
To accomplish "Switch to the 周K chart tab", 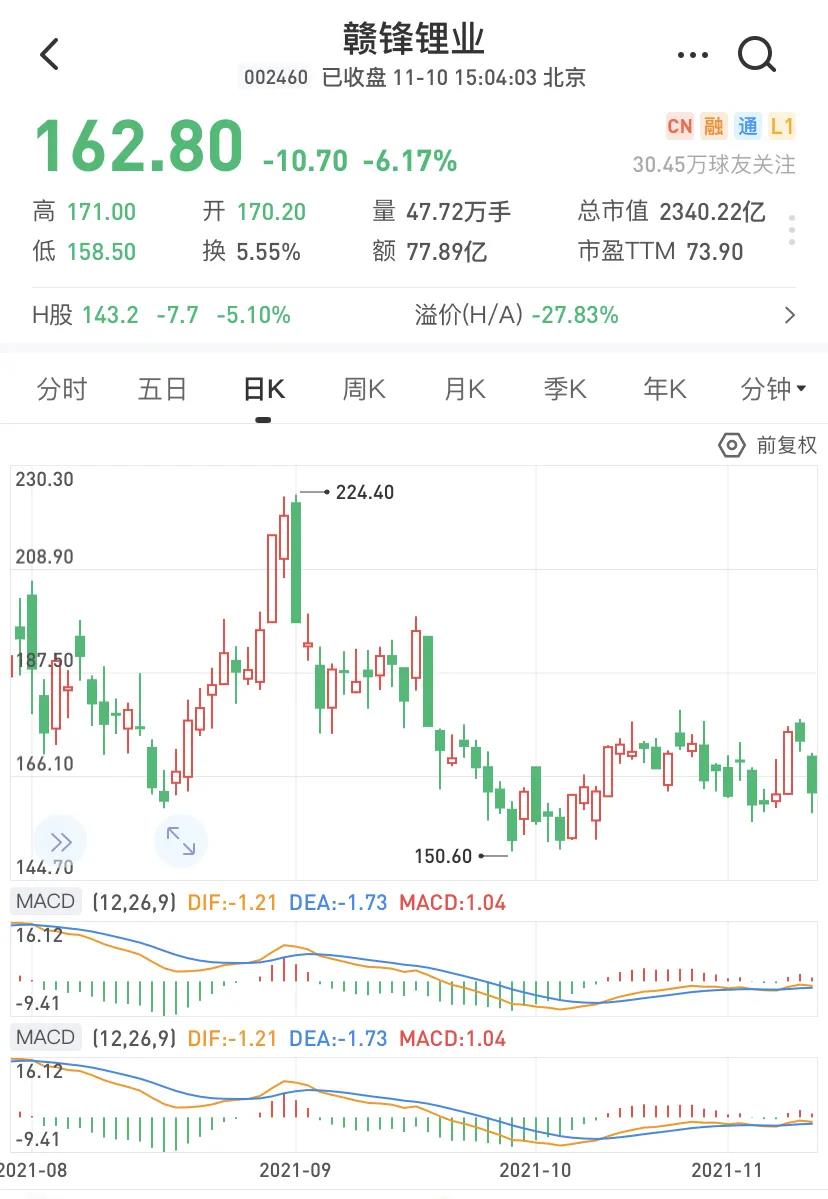I will pyautogui.click(x=364, y=389).
